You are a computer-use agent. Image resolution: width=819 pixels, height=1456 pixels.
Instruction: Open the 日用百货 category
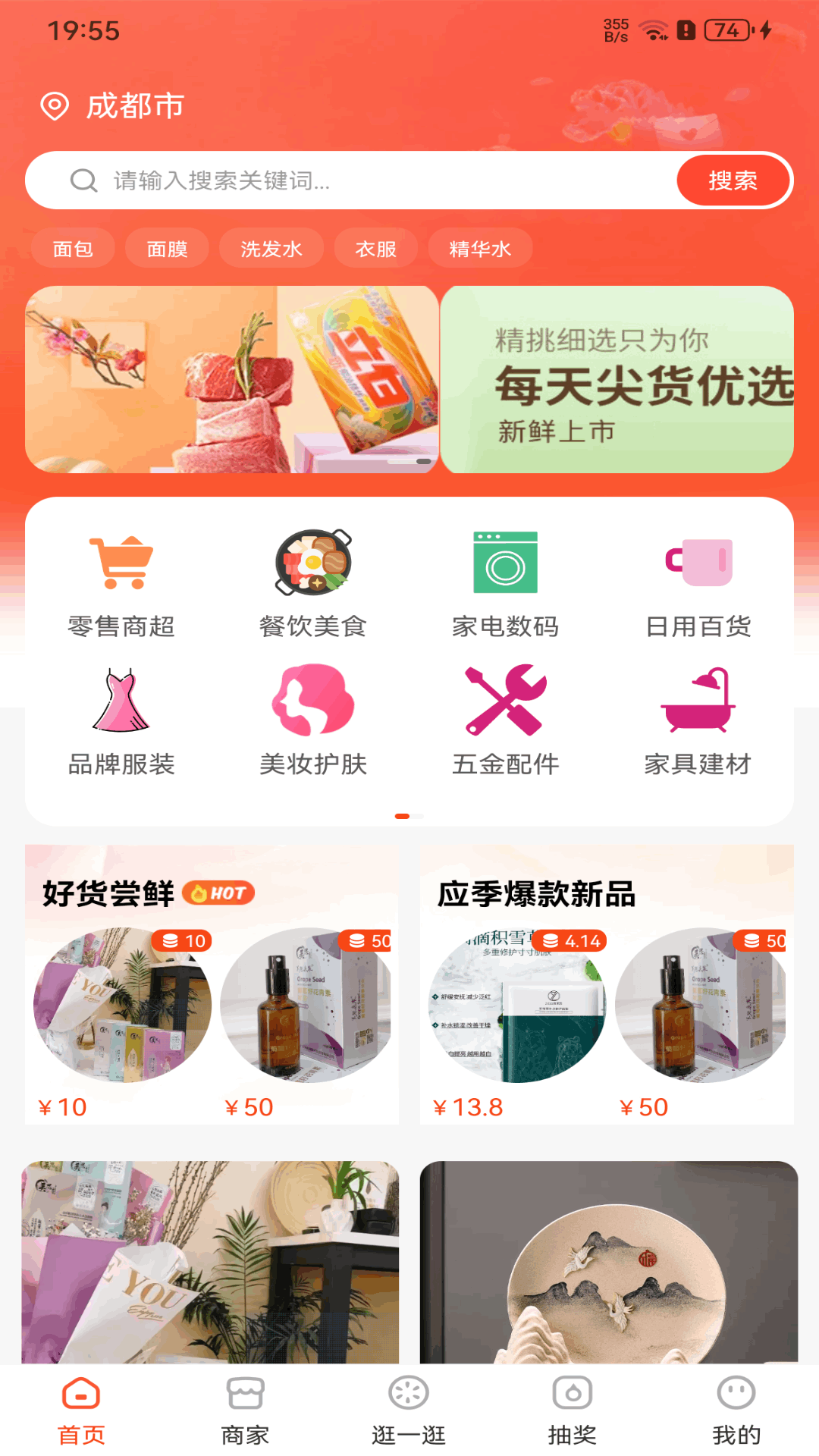[698, 584]
